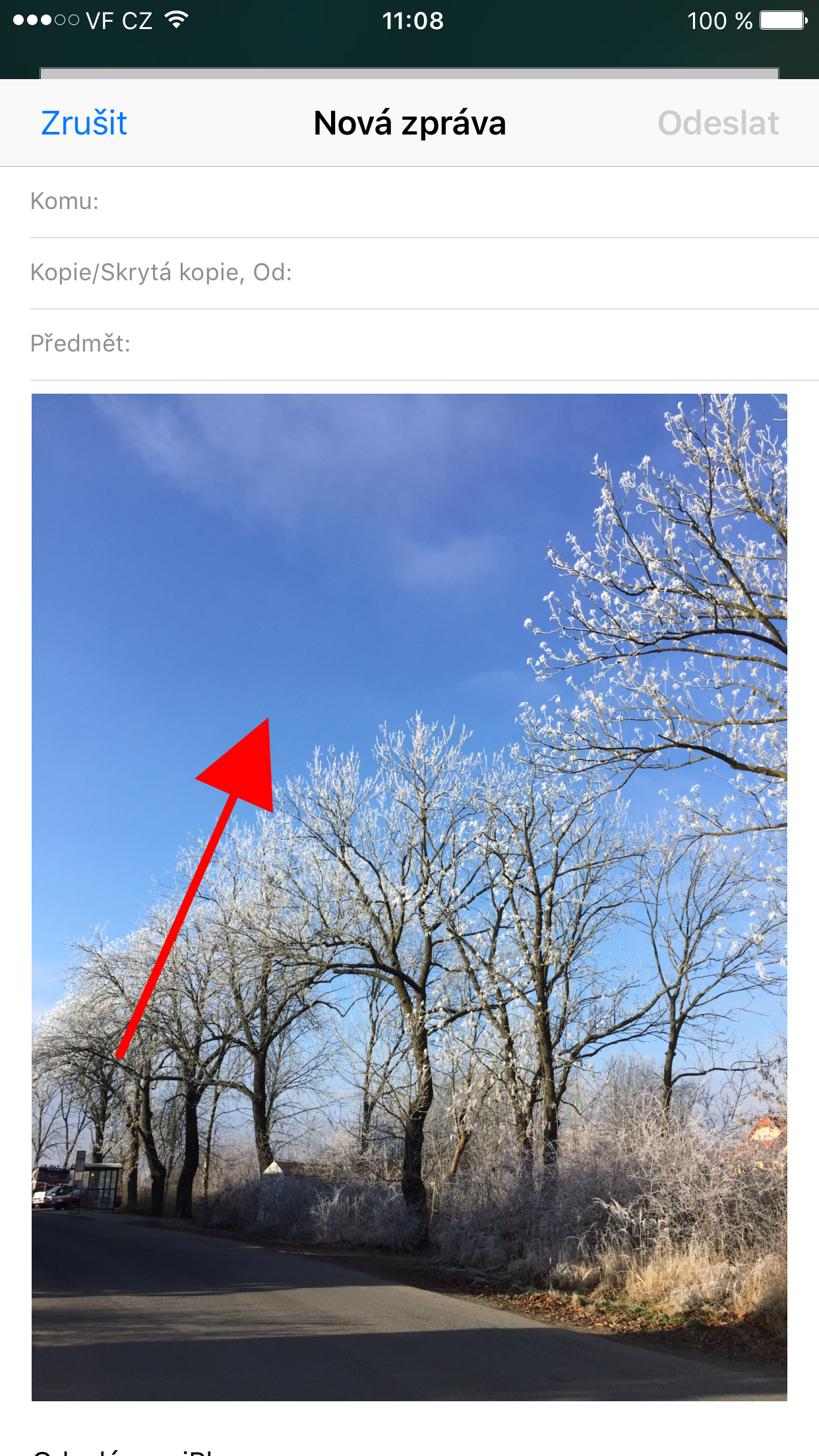Expand the Kopie/Skrytá kopie, Od field
The height and width of the screenshot is (1456, 819).
(422, 272)
